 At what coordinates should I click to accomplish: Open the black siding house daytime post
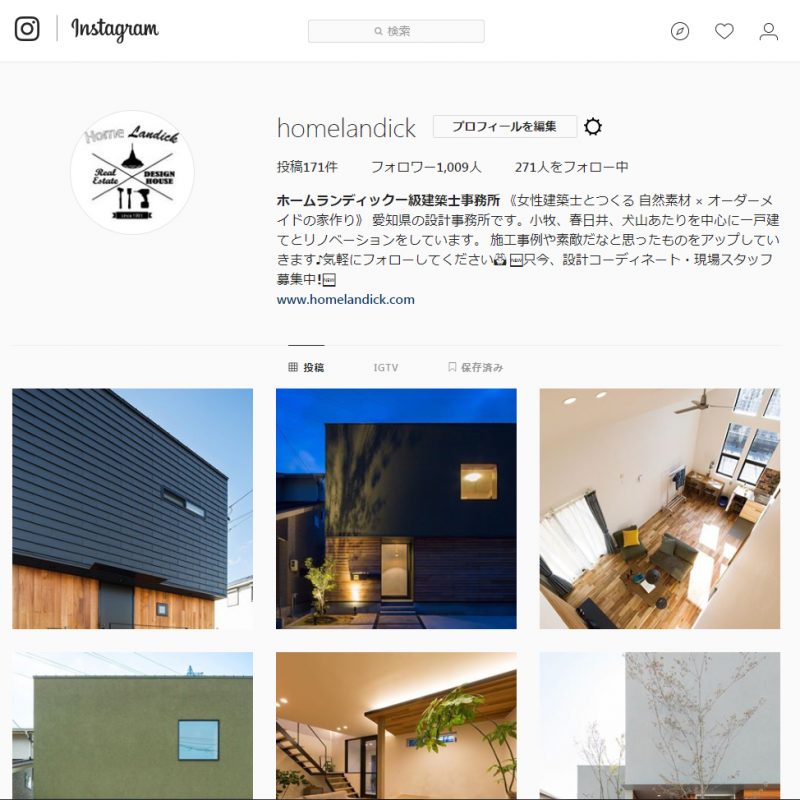point(132,508)
